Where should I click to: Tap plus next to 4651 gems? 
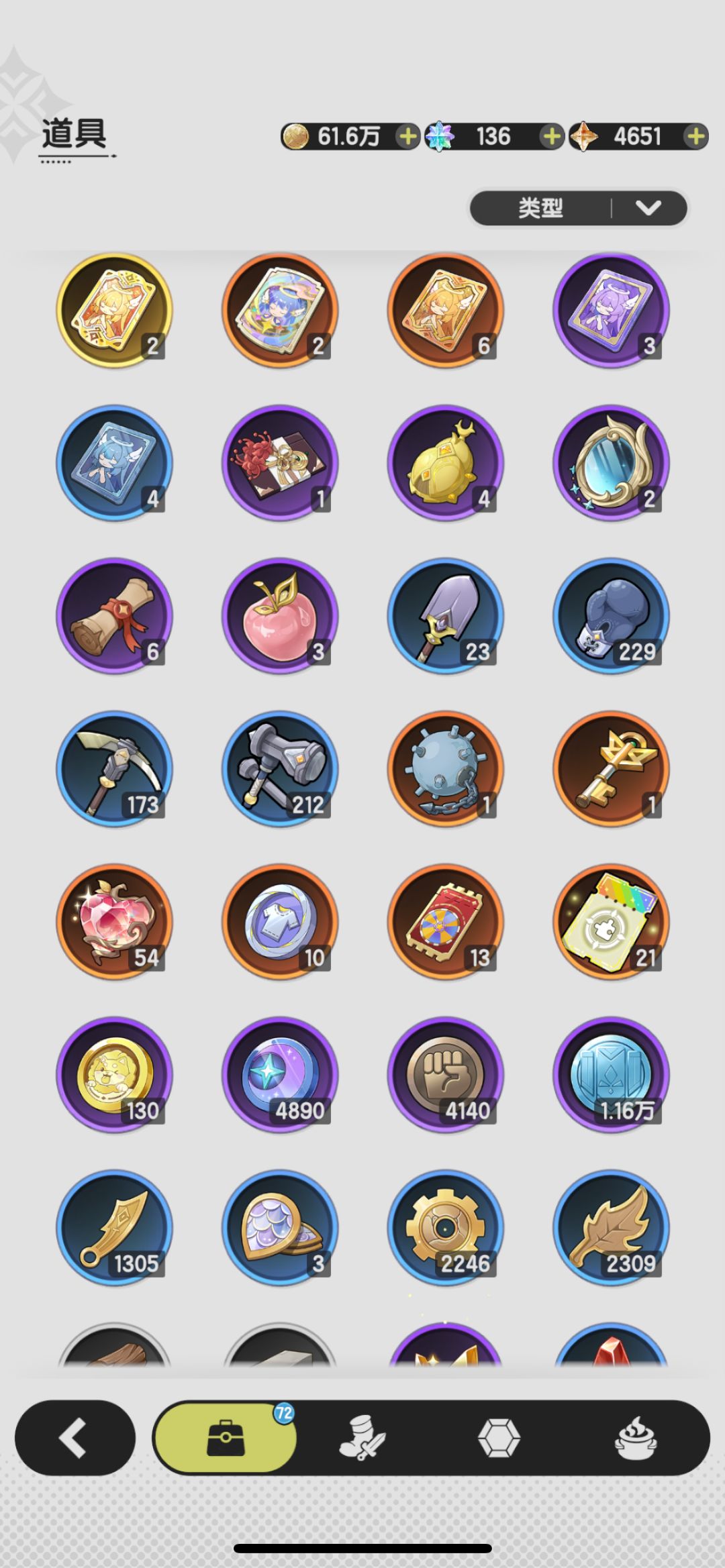click(695, 137)
